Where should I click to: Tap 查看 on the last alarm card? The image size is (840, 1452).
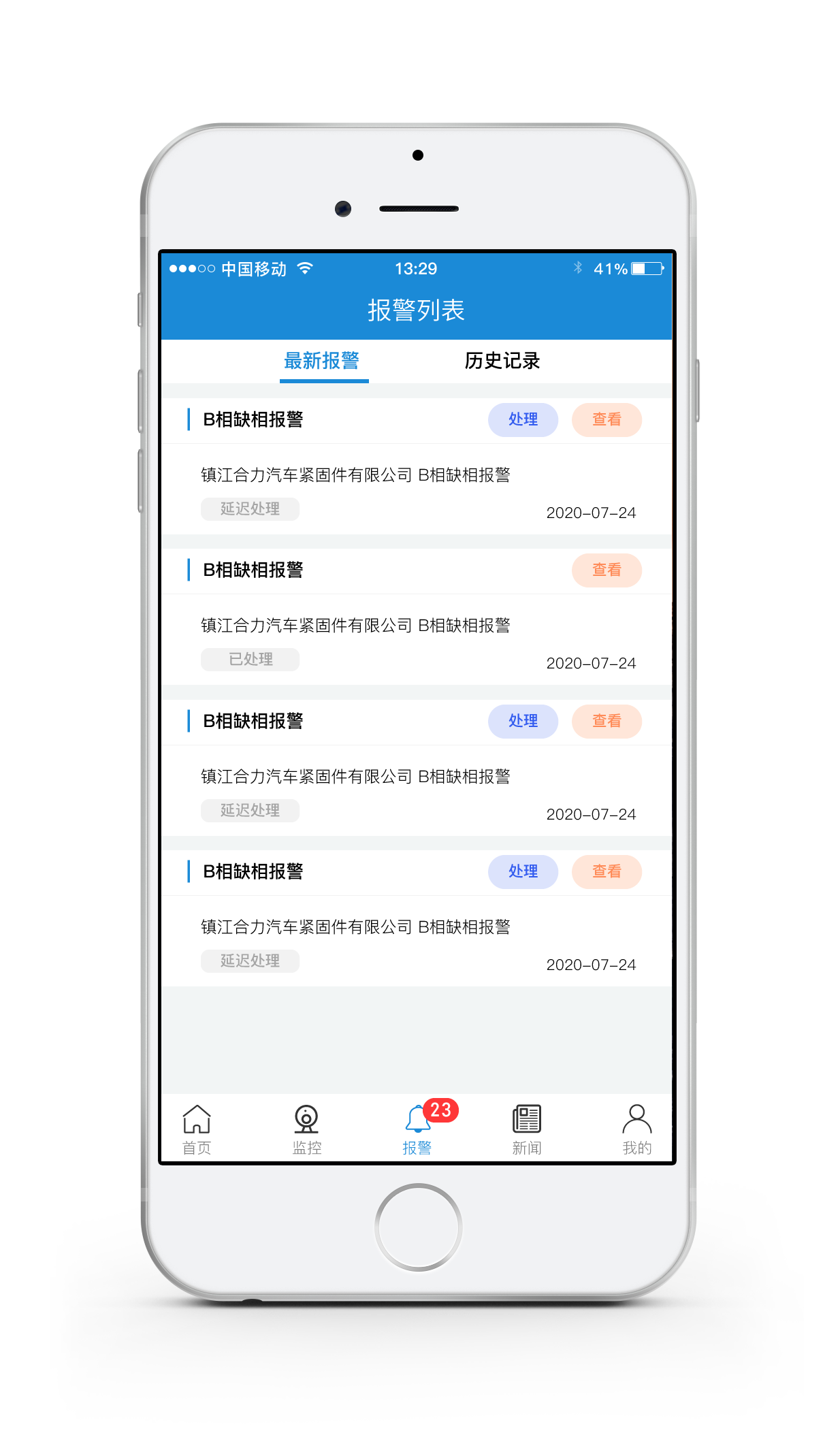pyautogui.click(x=606, y=871)
